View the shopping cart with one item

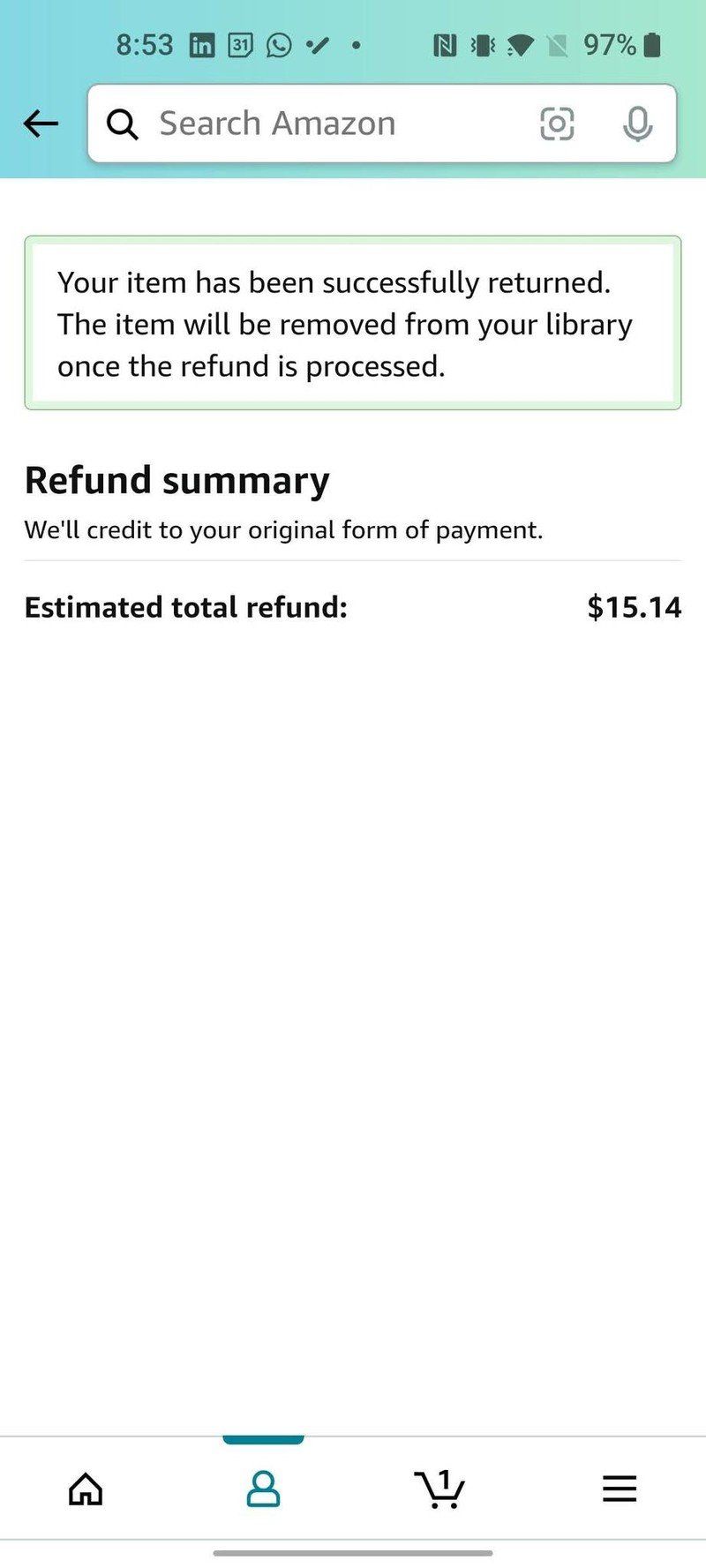pyautogui.click(x=441, y=1489)
